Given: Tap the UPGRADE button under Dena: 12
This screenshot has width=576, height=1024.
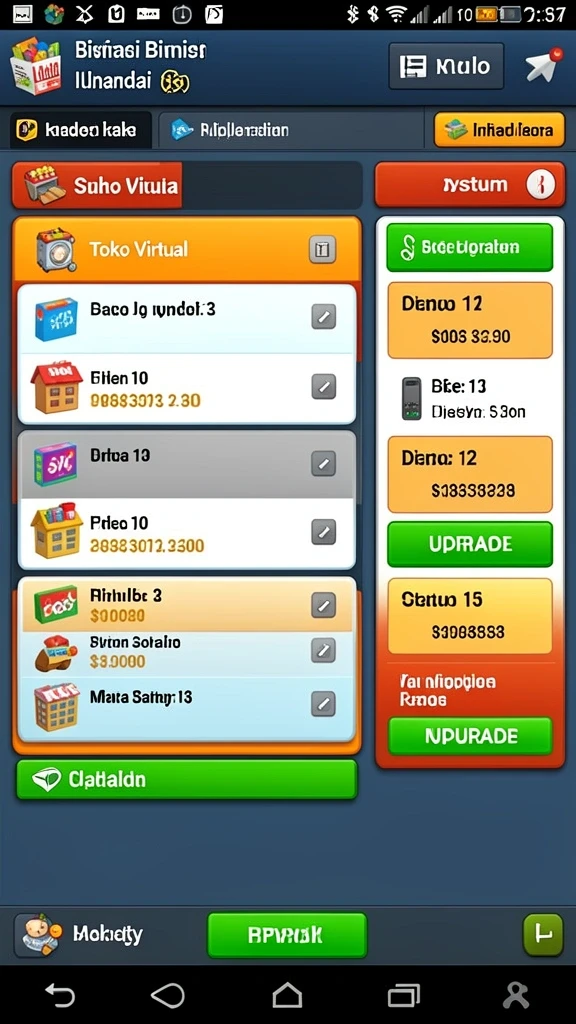Looking at the screenshot, I should click(x=470, y=544).
